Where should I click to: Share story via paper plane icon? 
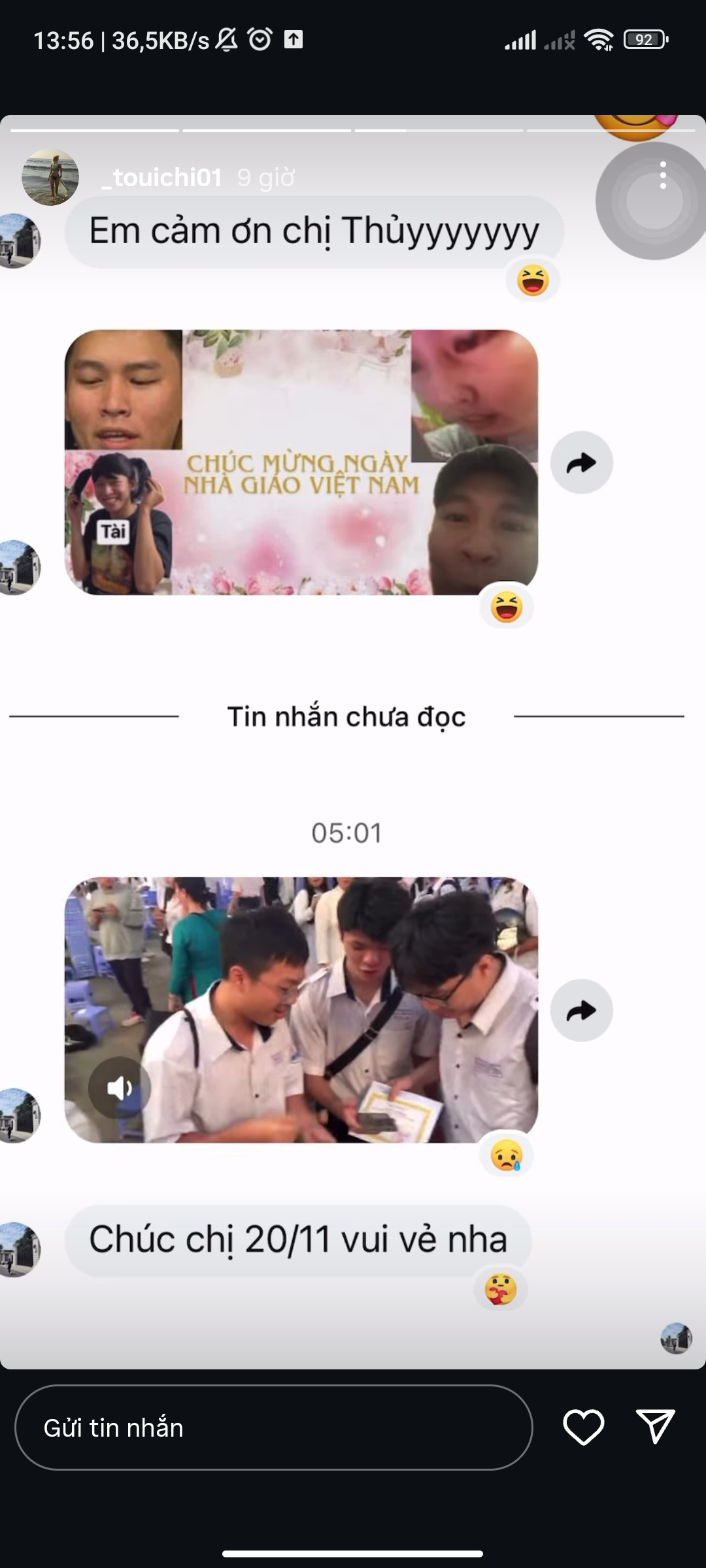coord(655,1426)
